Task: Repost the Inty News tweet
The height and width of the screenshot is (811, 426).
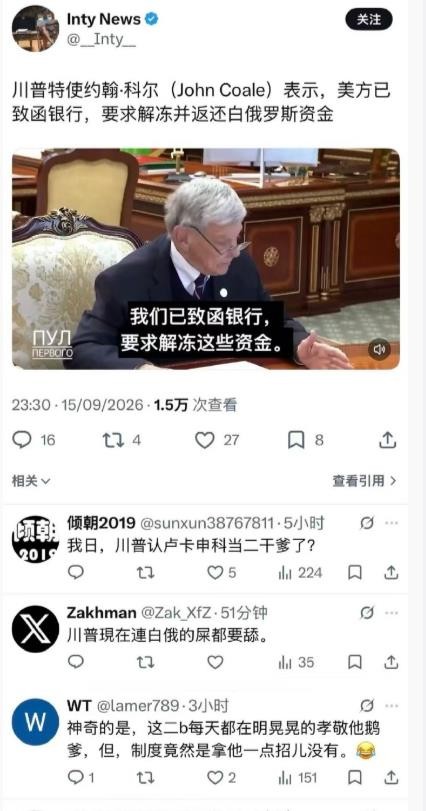Action: (113, 440)
